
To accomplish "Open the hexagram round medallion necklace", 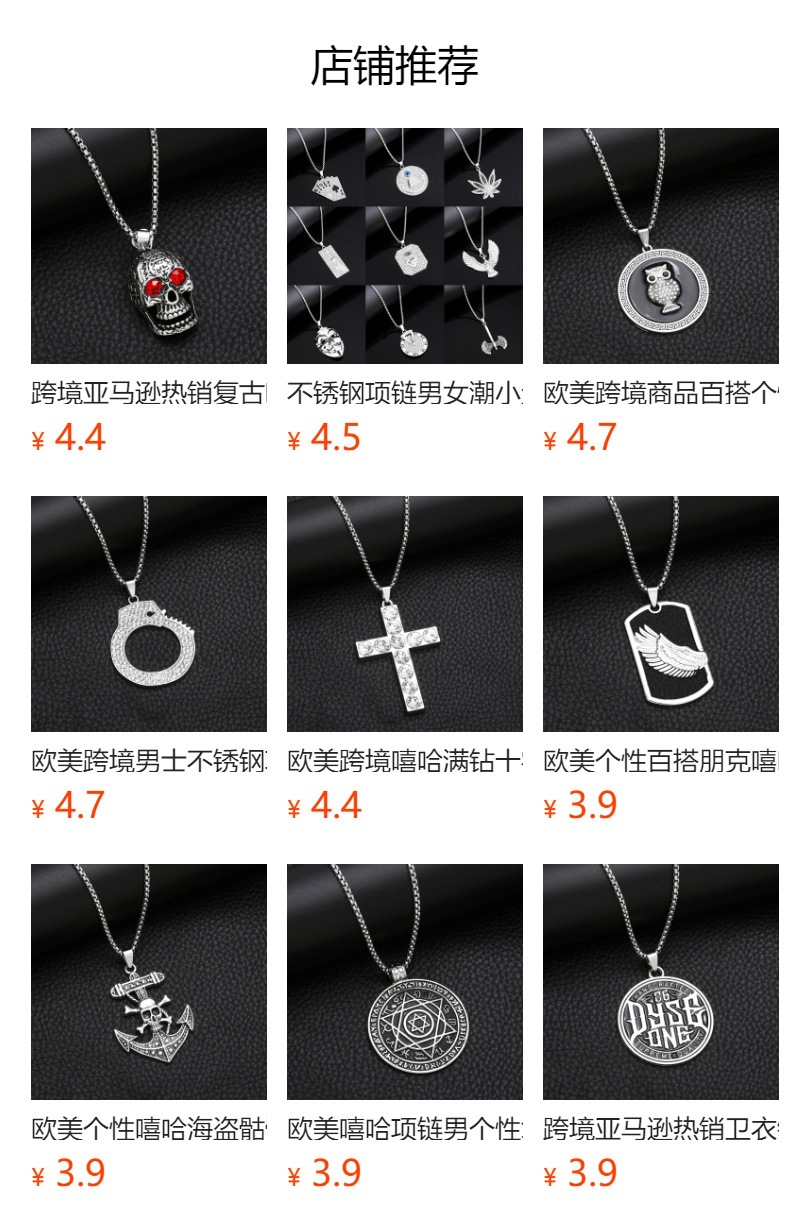I will click(405, 982).
